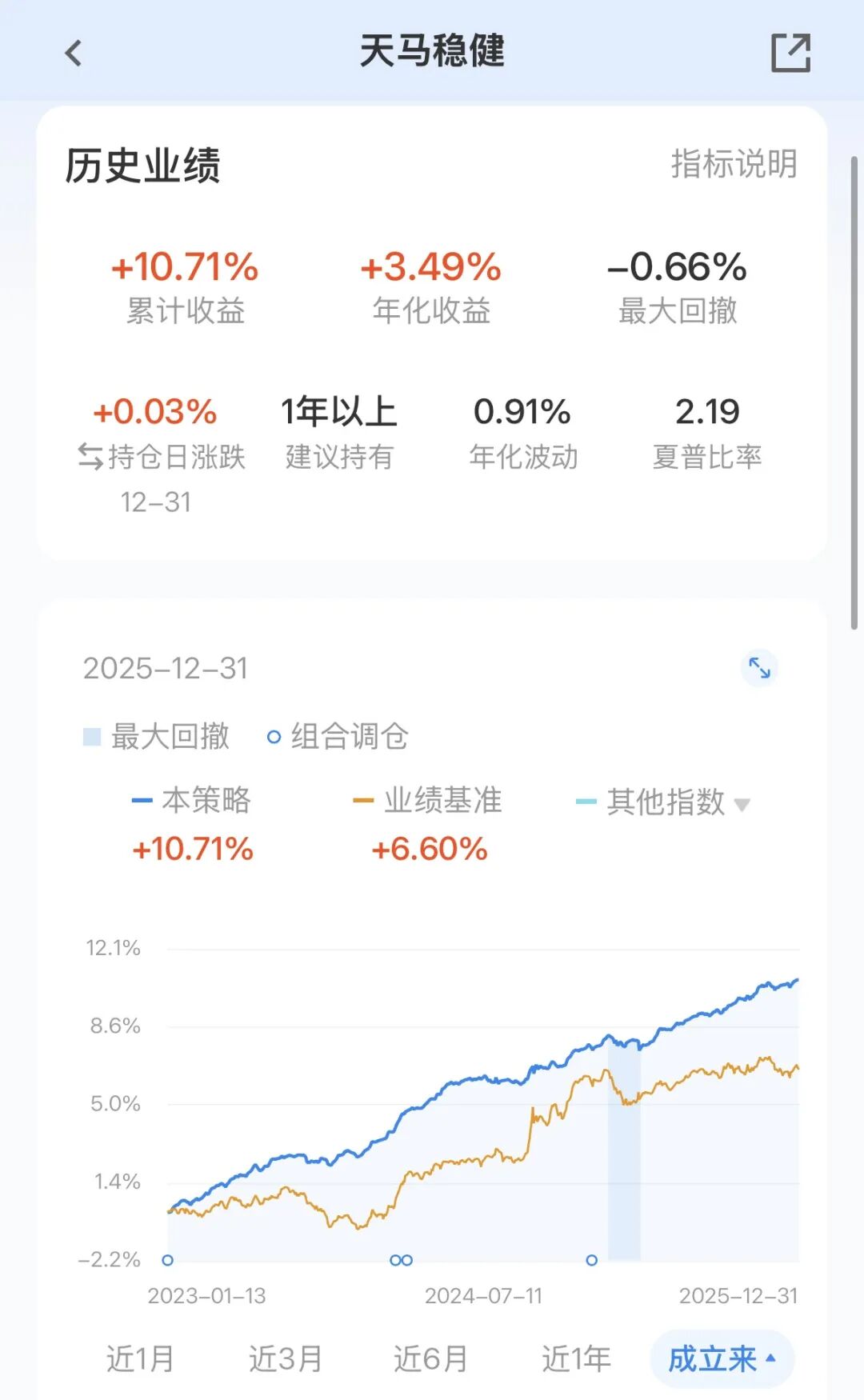The image size is (864, 1400).
Task: Expand the chart to fullscreen
Action: [x=759, y=667]
